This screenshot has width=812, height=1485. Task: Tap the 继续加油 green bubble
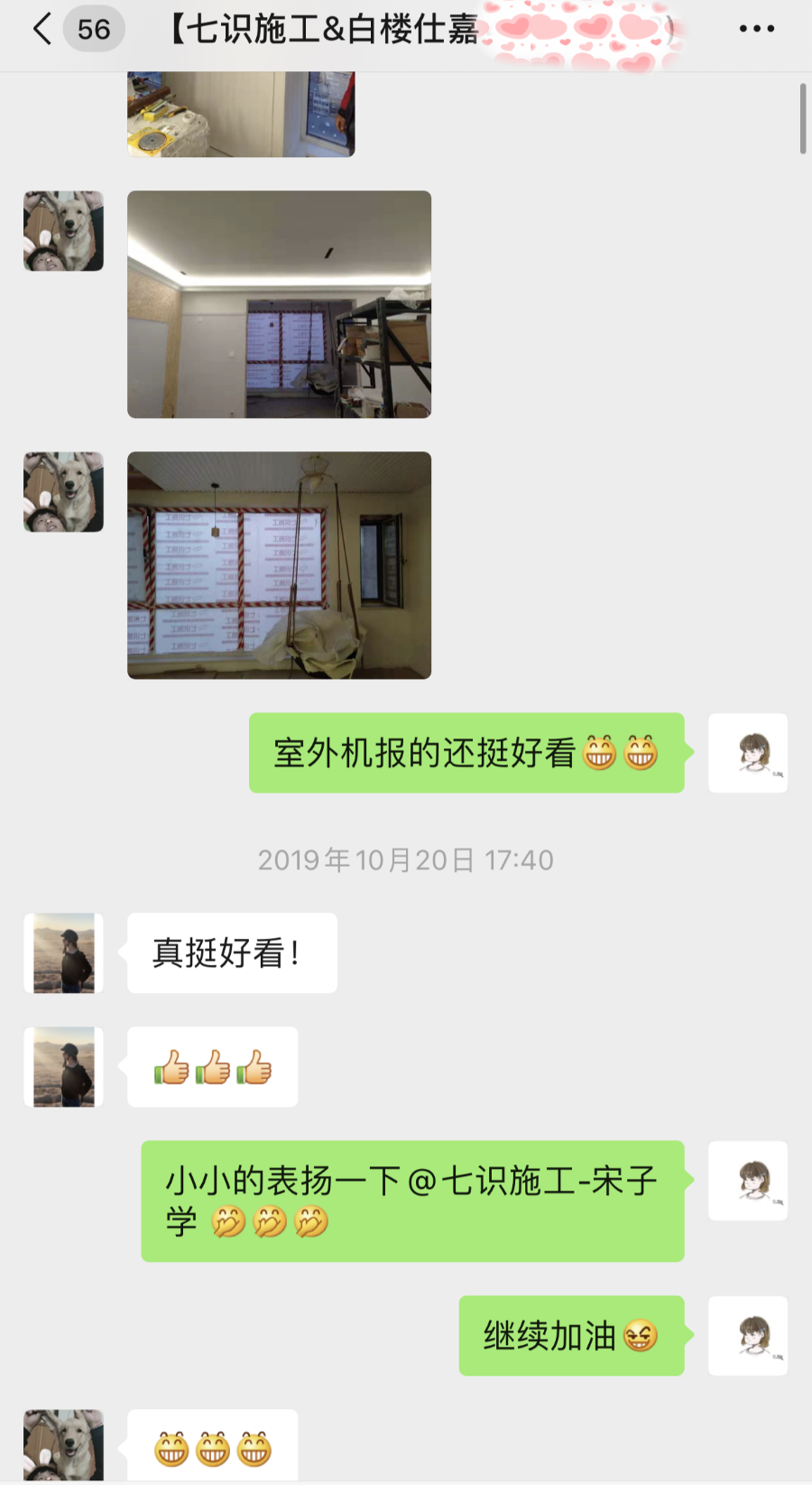(x=570, y=1336)
